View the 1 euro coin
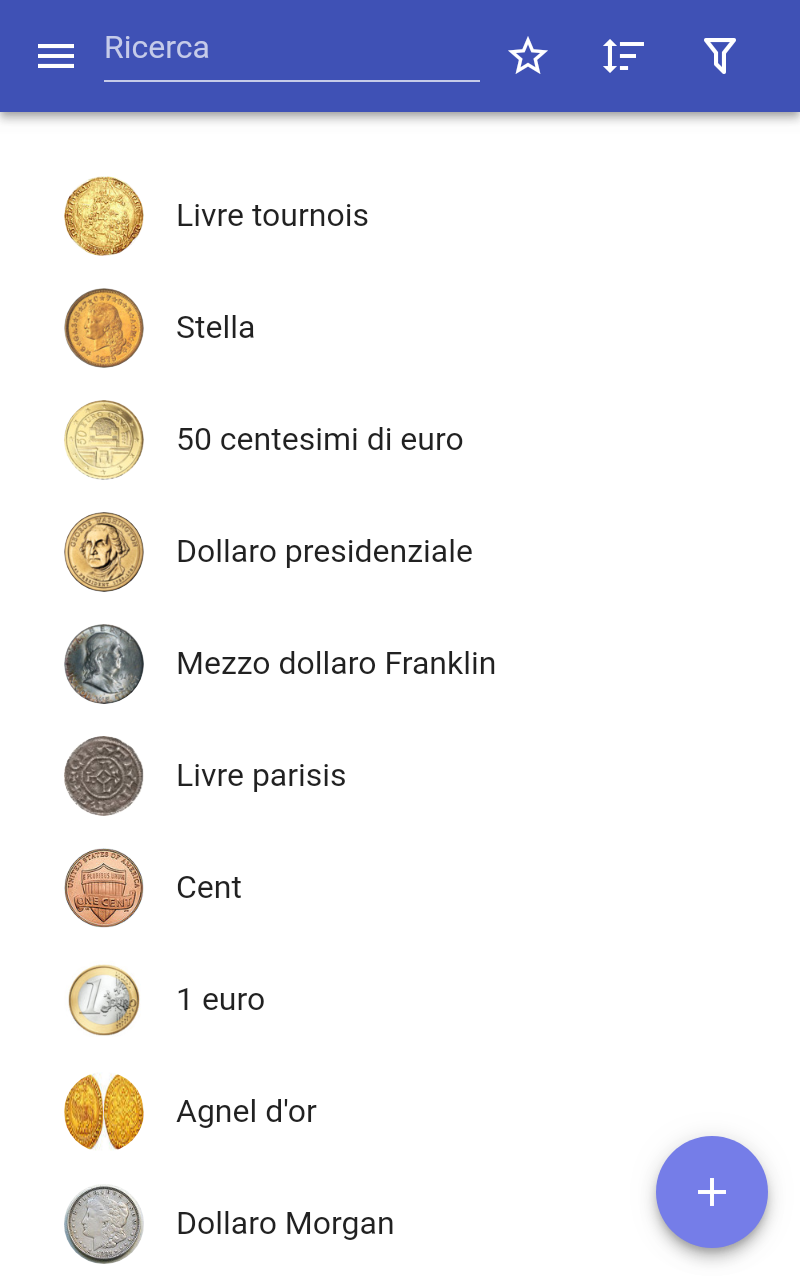The image size is (800, 1280). click(x=400, y=1000)
